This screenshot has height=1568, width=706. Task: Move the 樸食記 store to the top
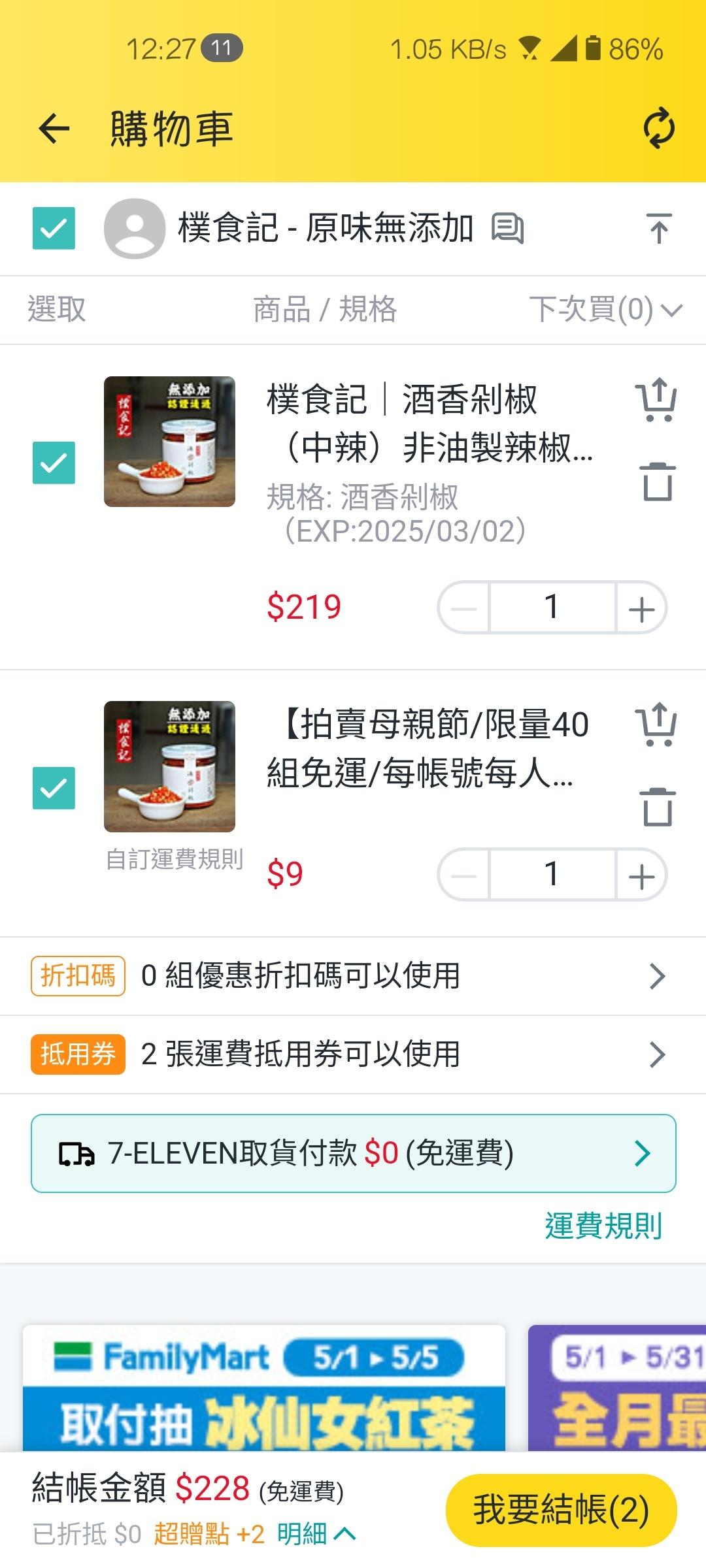[658, 229]
